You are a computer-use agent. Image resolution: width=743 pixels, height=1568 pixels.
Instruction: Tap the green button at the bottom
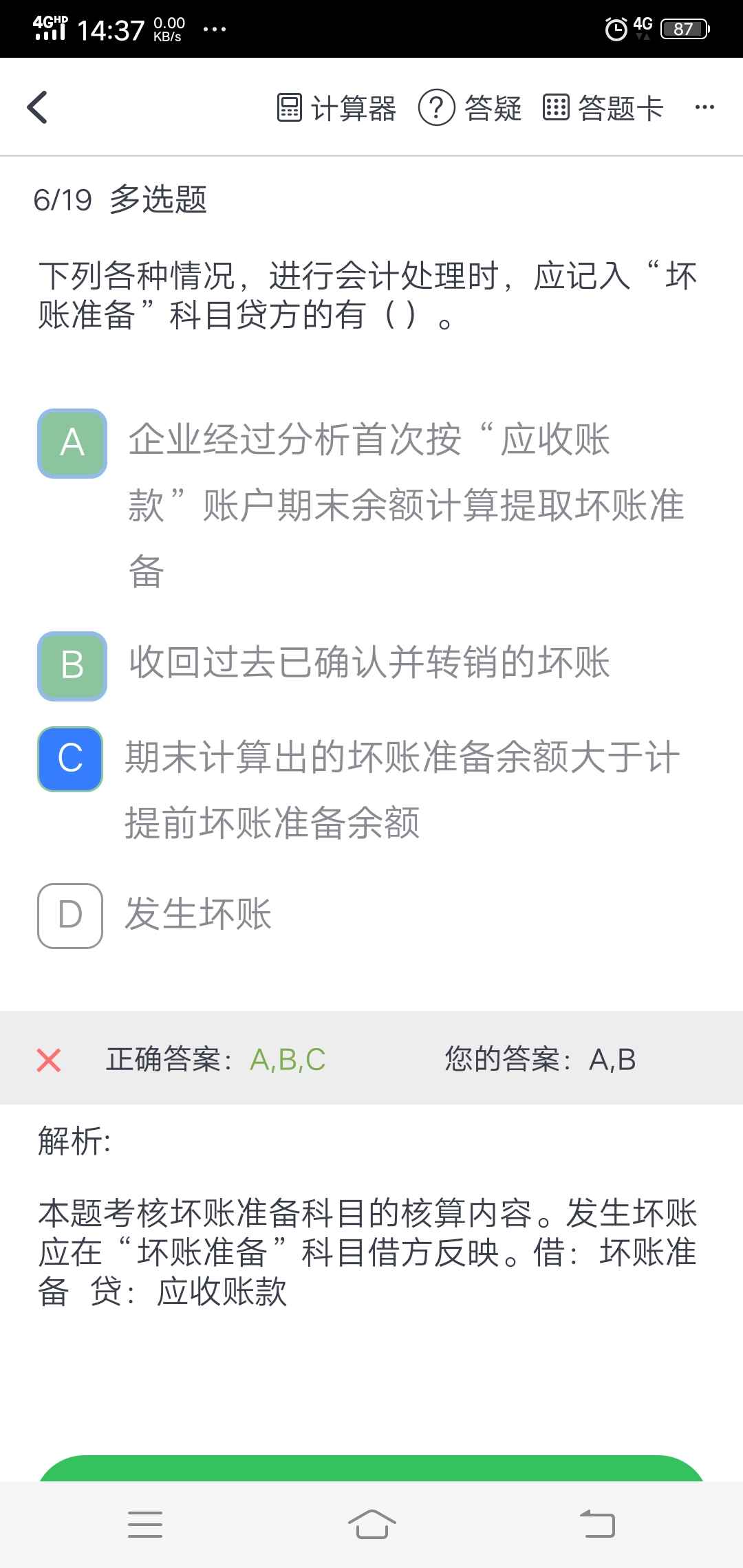(x=371, y=1468)
